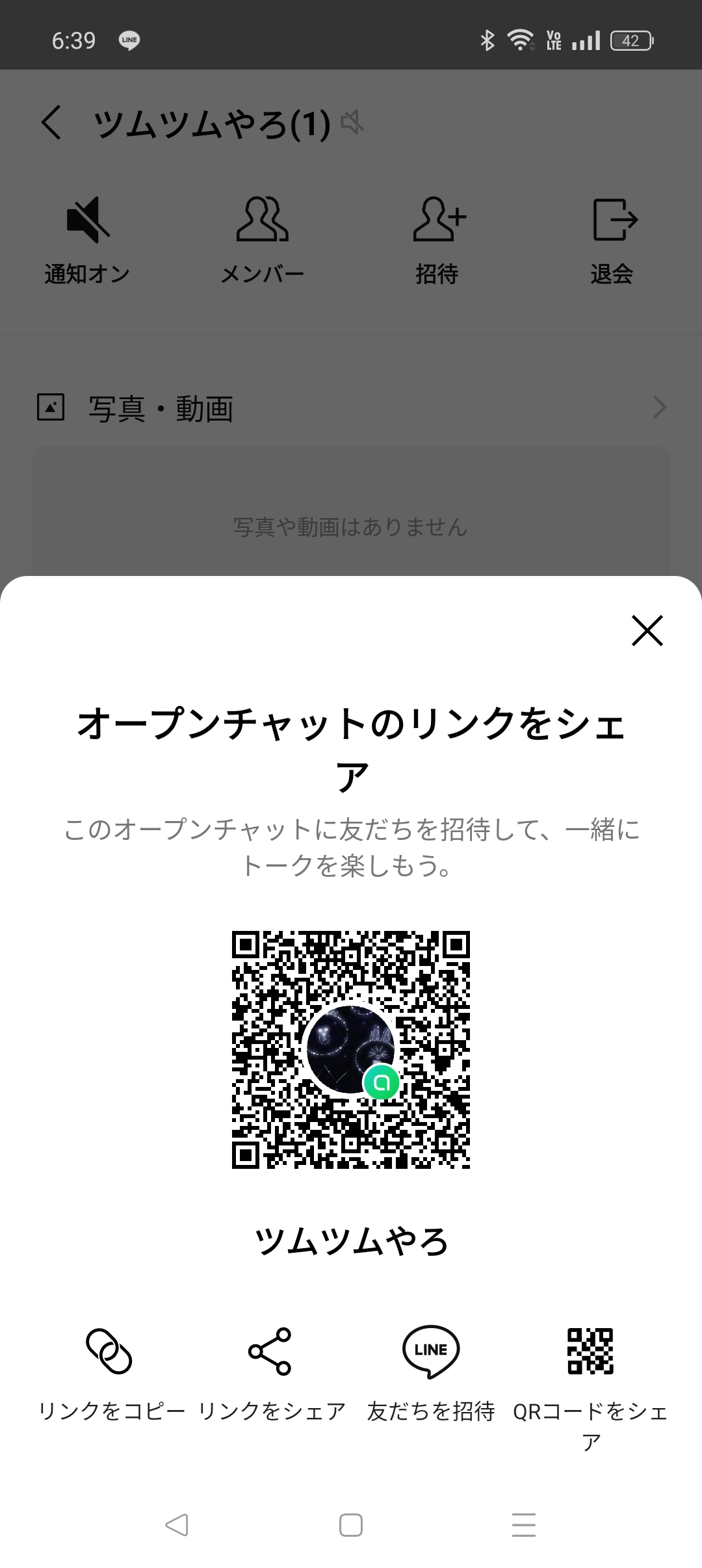
Task: Go to the system home screen
Action: [351, 1525]
